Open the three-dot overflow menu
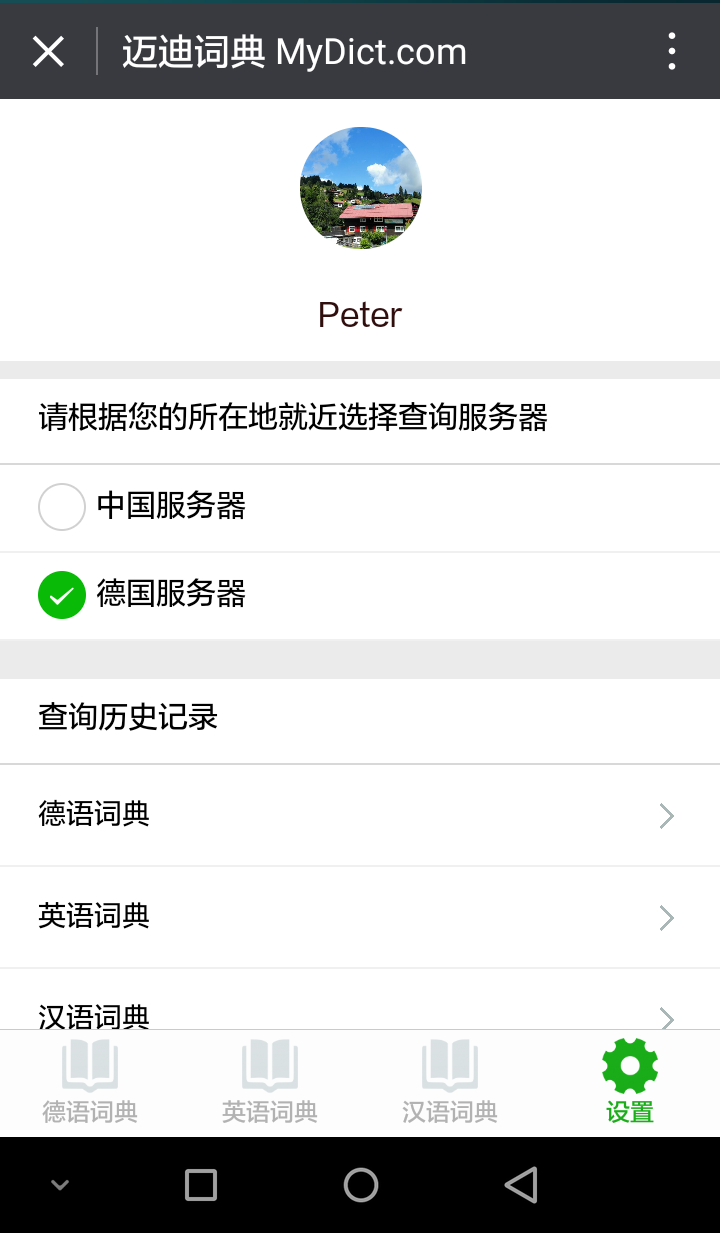The width and height of the screenshot is (720, 1233). click(671, 51)
